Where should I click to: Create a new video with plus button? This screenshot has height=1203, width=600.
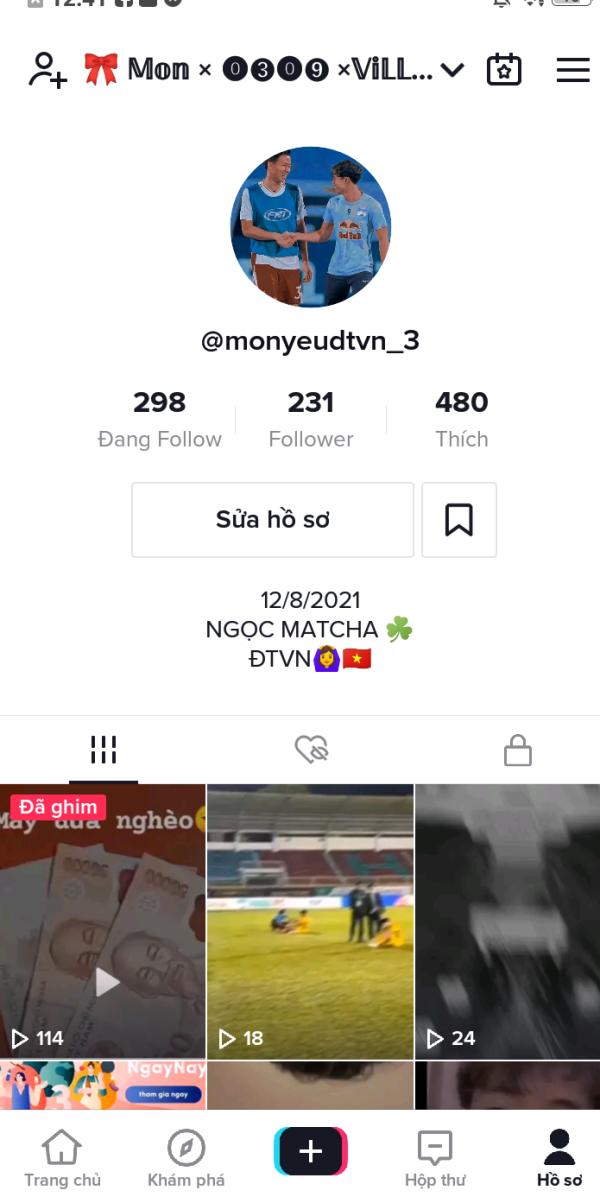(310, 1151)
